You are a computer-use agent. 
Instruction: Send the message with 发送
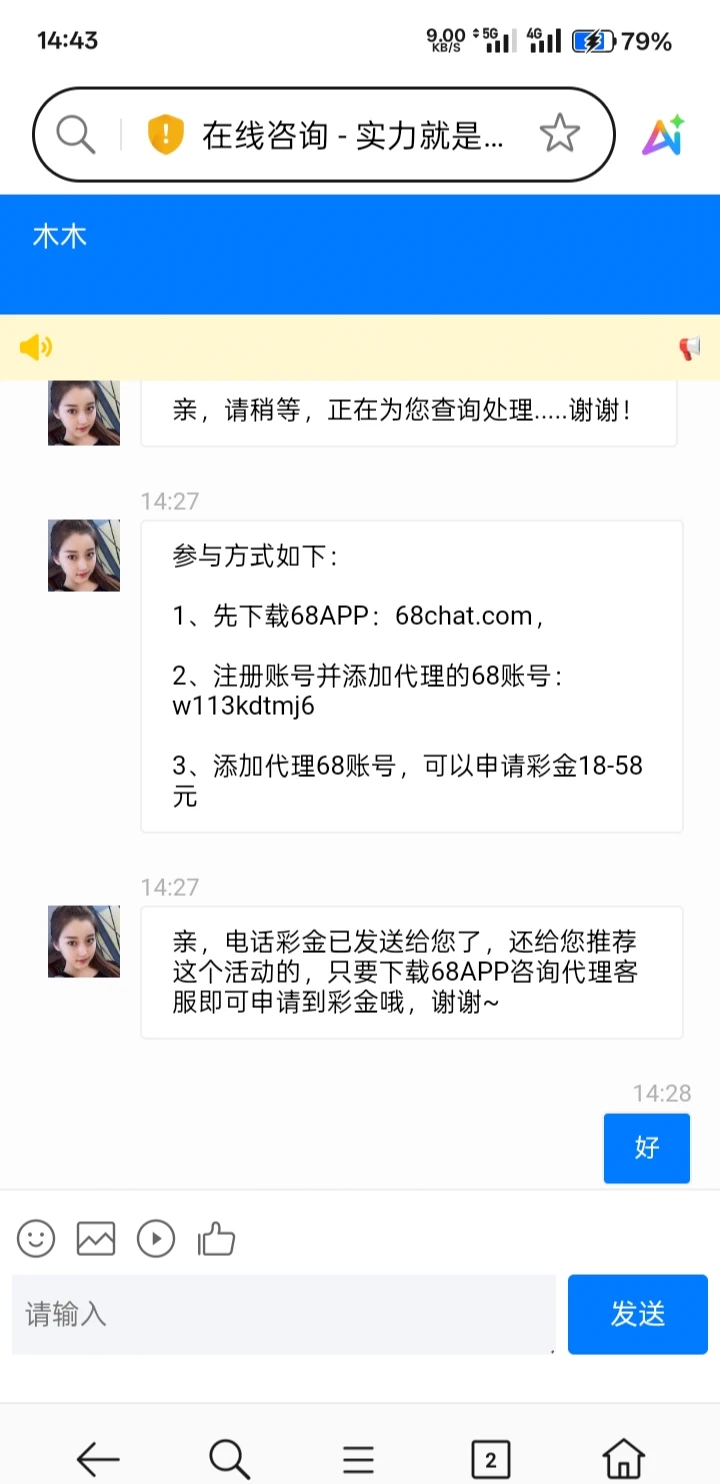pyautogui.click(x=637, y=1314)
